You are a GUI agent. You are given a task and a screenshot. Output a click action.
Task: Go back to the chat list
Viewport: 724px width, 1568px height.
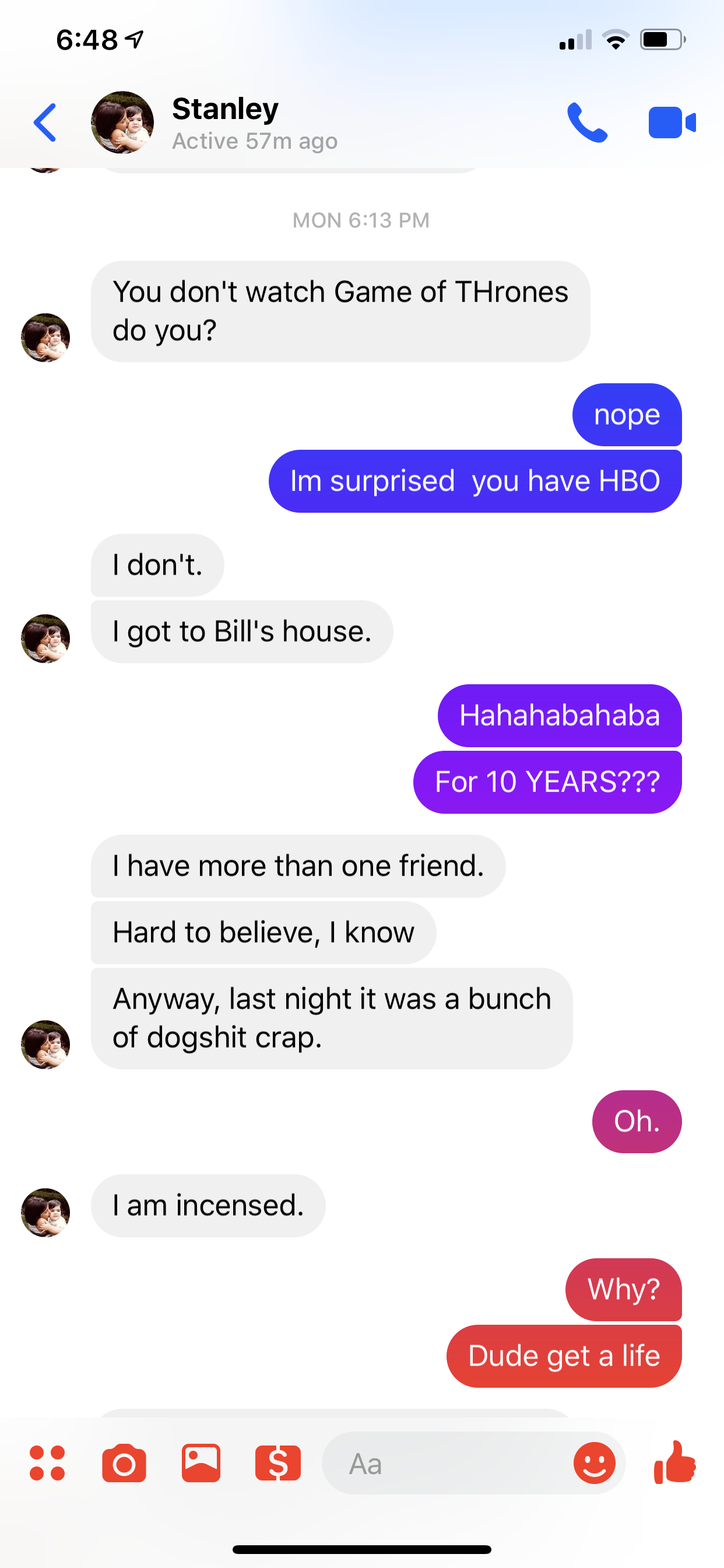[x=45, y=123]
